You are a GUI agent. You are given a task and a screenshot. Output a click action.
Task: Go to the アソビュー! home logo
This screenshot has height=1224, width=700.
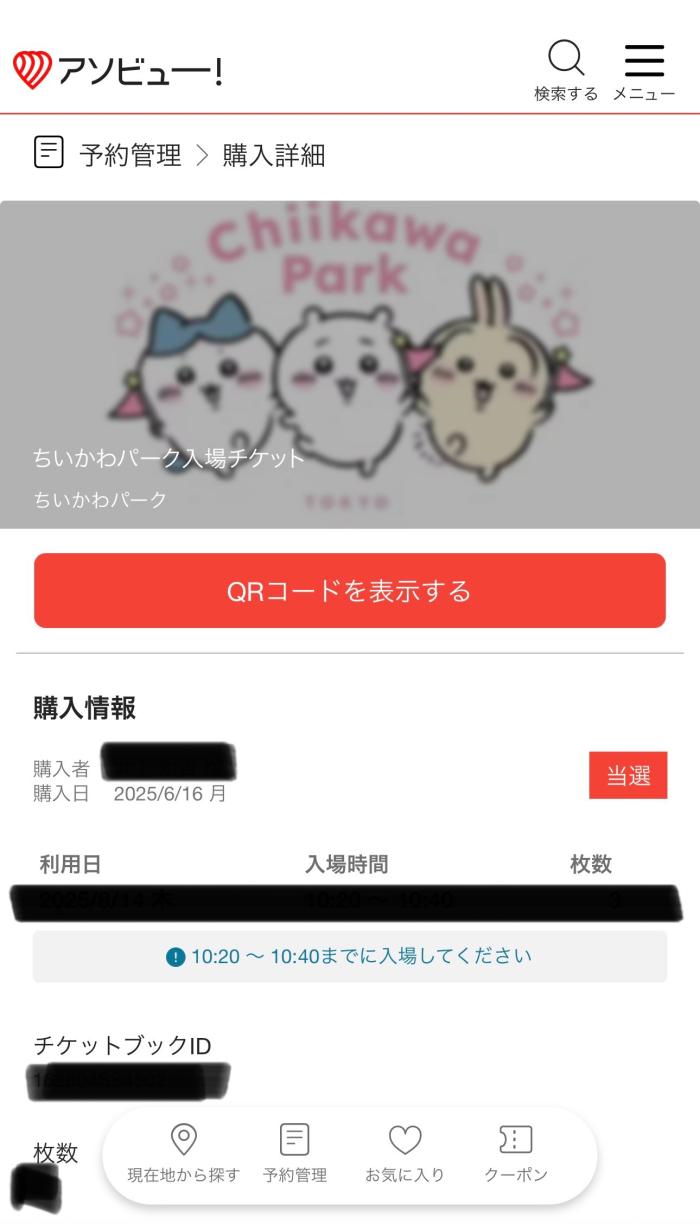tap(117, 70)
